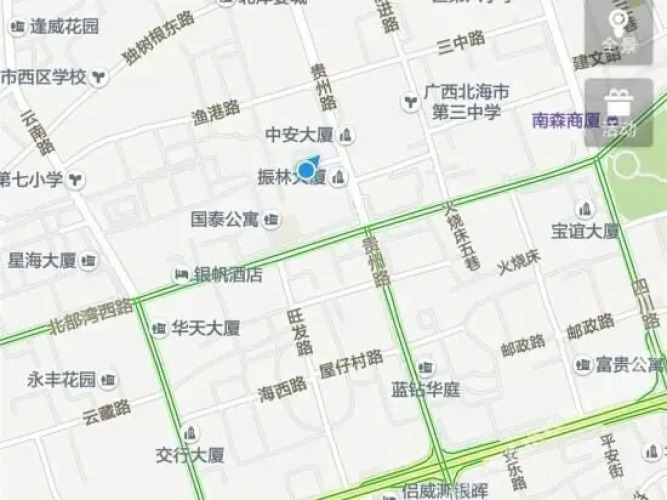
Task: Select 星海大厦 on the map
Action: point(89,261)
